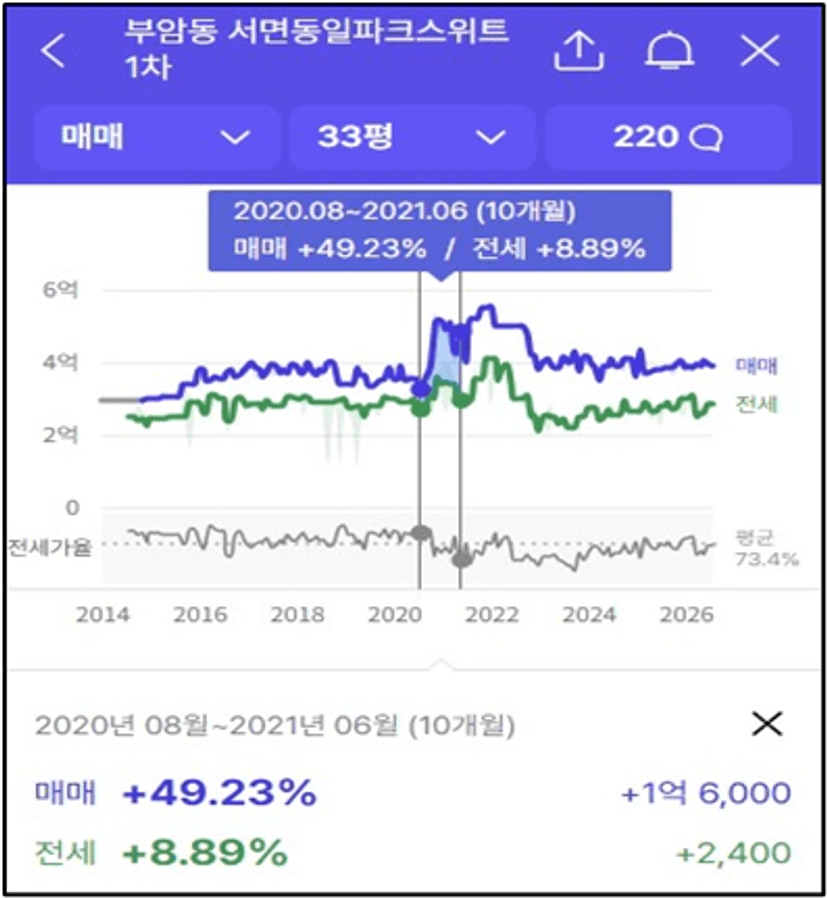Go back using the header arrow

point(53,51)
